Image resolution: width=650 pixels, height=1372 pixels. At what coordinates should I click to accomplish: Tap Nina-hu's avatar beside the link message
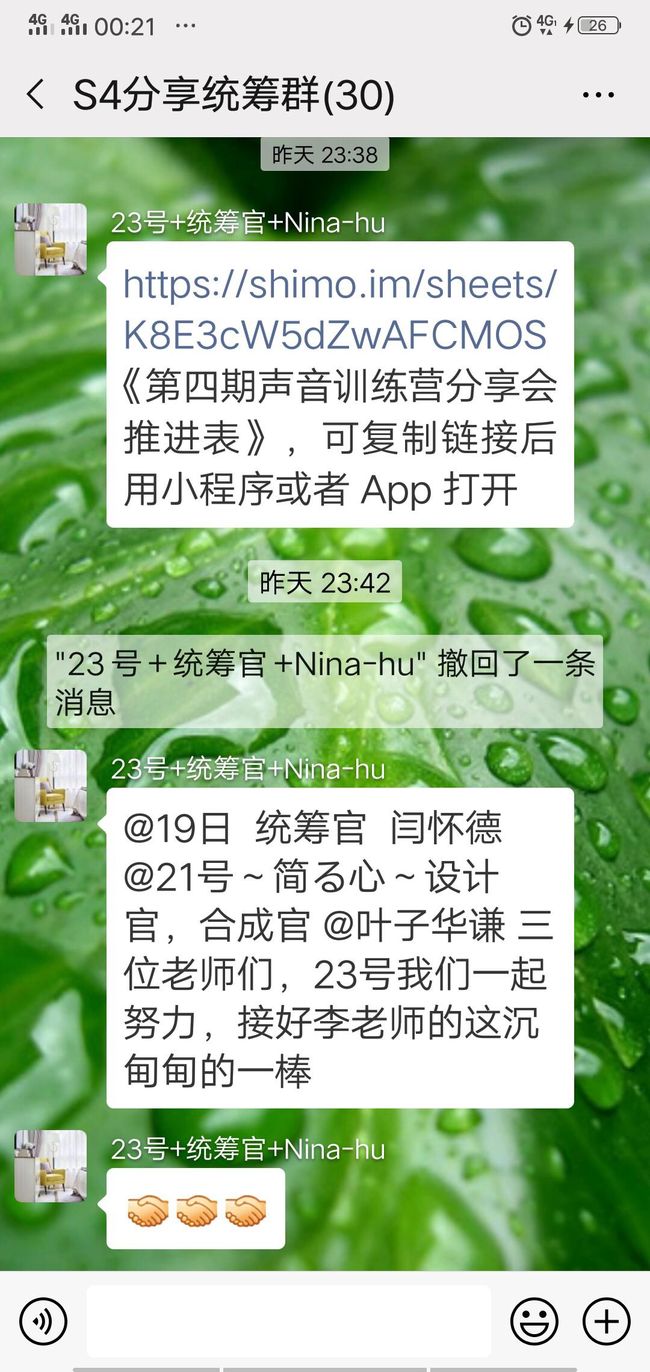coord(50,240)
